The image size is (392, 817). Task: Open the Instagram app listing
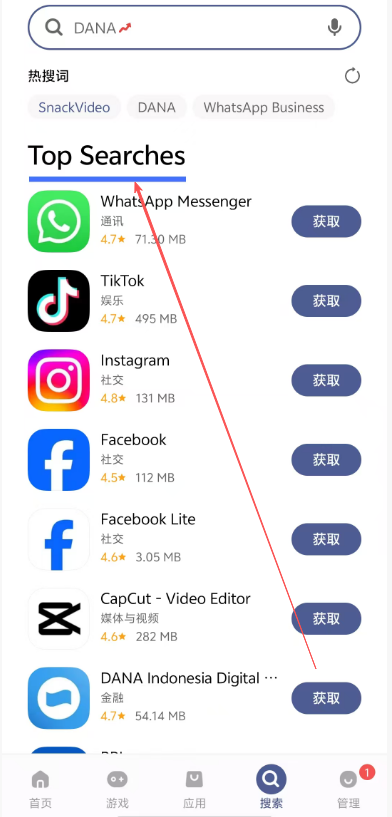pos(156,380)
